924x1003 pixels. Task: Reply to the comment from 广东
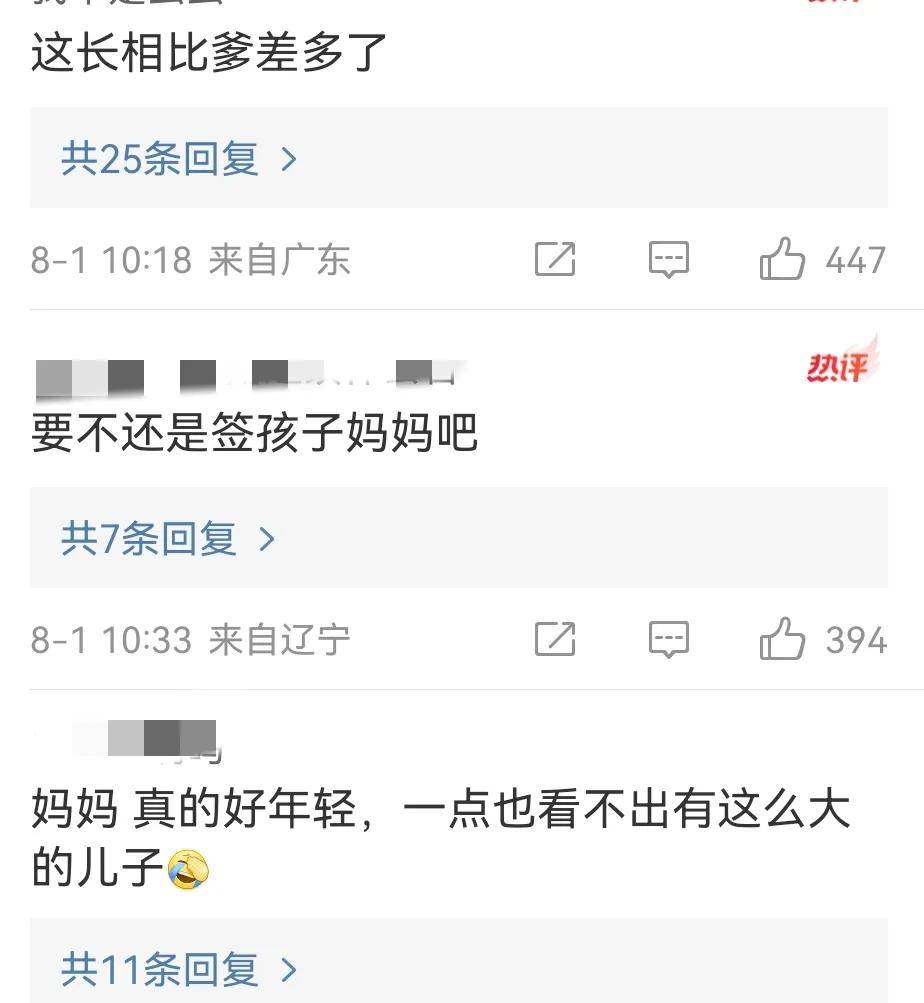[668, 260]
